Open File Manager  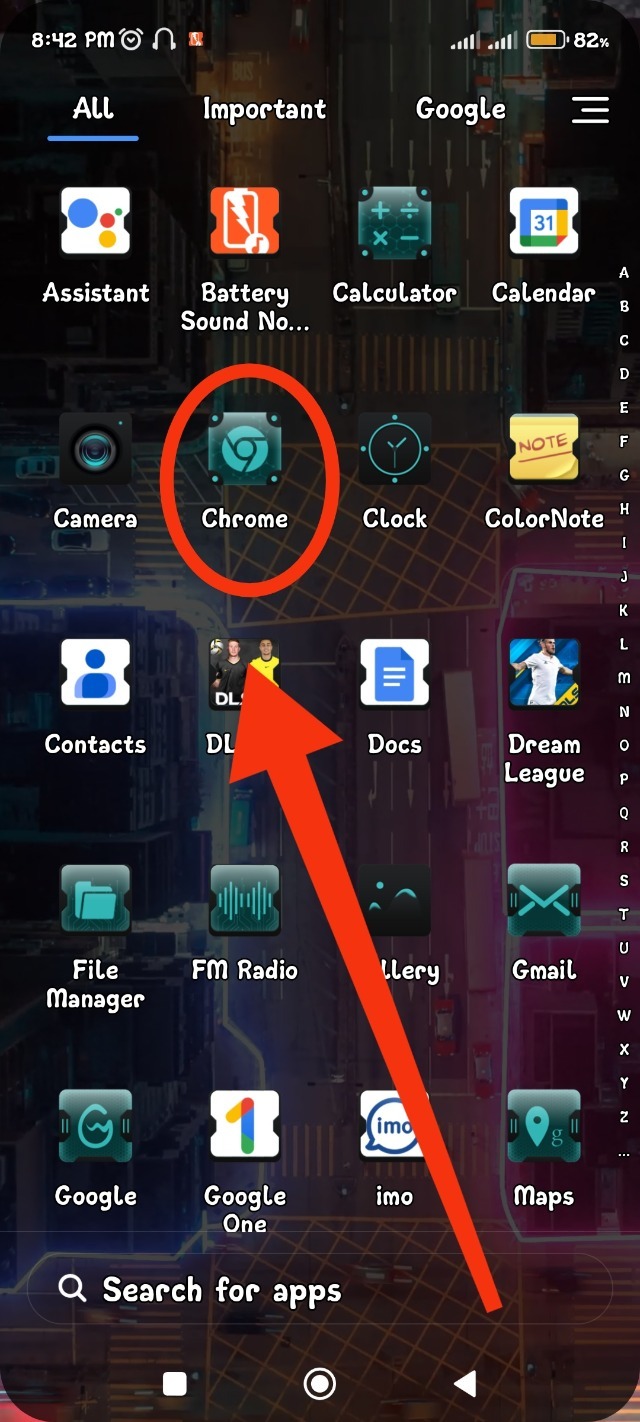click(96, 900)
